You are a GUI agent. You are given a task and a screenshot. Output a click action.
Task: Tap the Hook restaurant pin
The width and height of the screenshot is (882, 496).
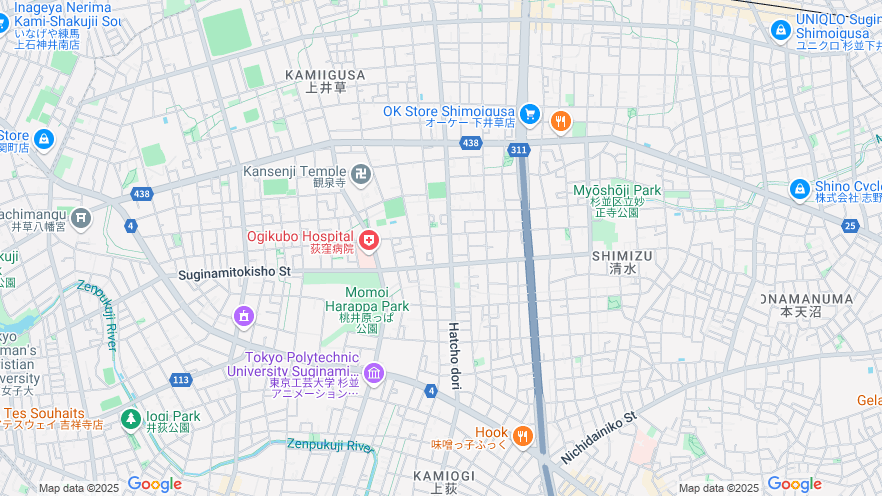(x=522, y=436)
